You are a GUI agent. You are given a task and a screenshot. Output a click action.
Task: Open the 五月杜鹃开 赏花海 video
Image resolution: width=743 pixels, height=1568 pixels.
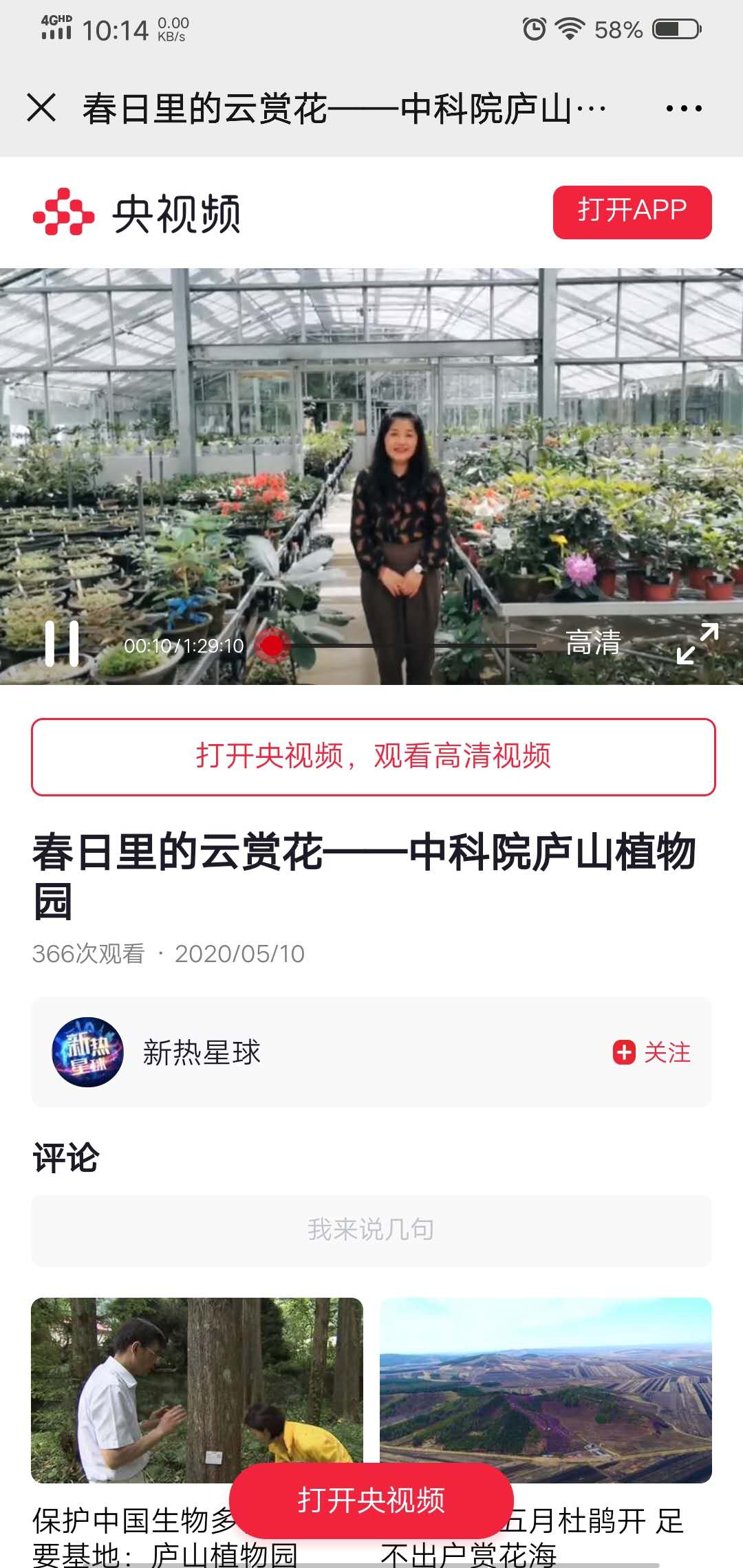546,1389
